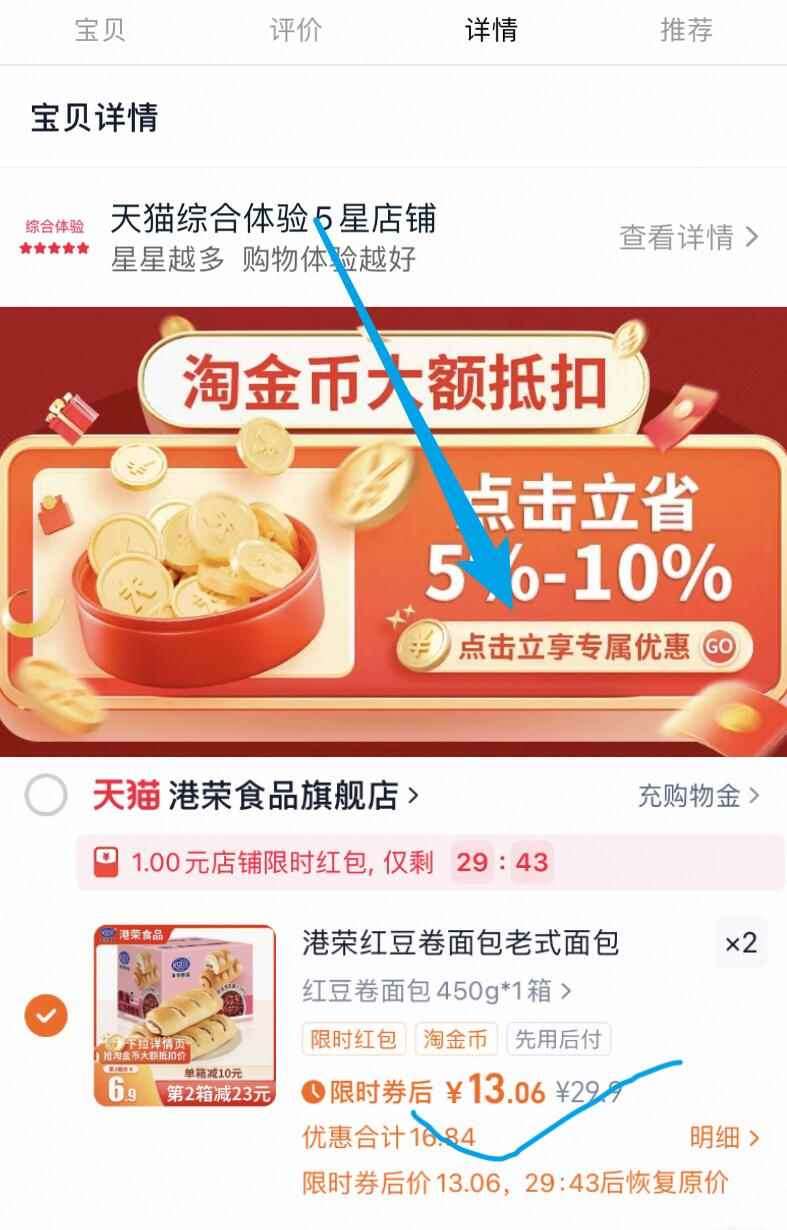Switch to the 评价 tab
The width and height of the screenshot is (787, 1230).
click(x=295, y=30)
